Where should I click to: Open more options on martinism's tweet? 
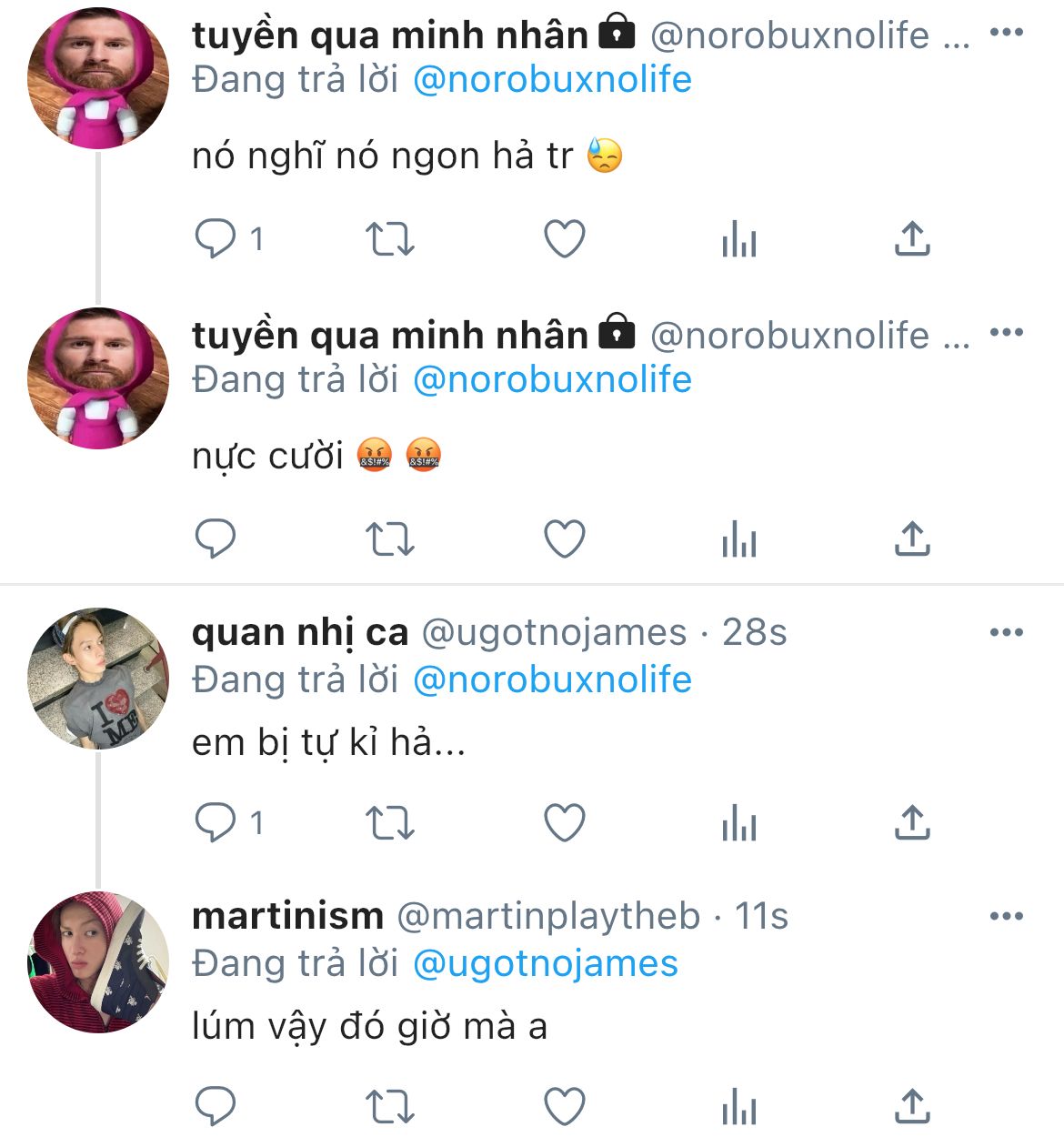click(1006, 916)
